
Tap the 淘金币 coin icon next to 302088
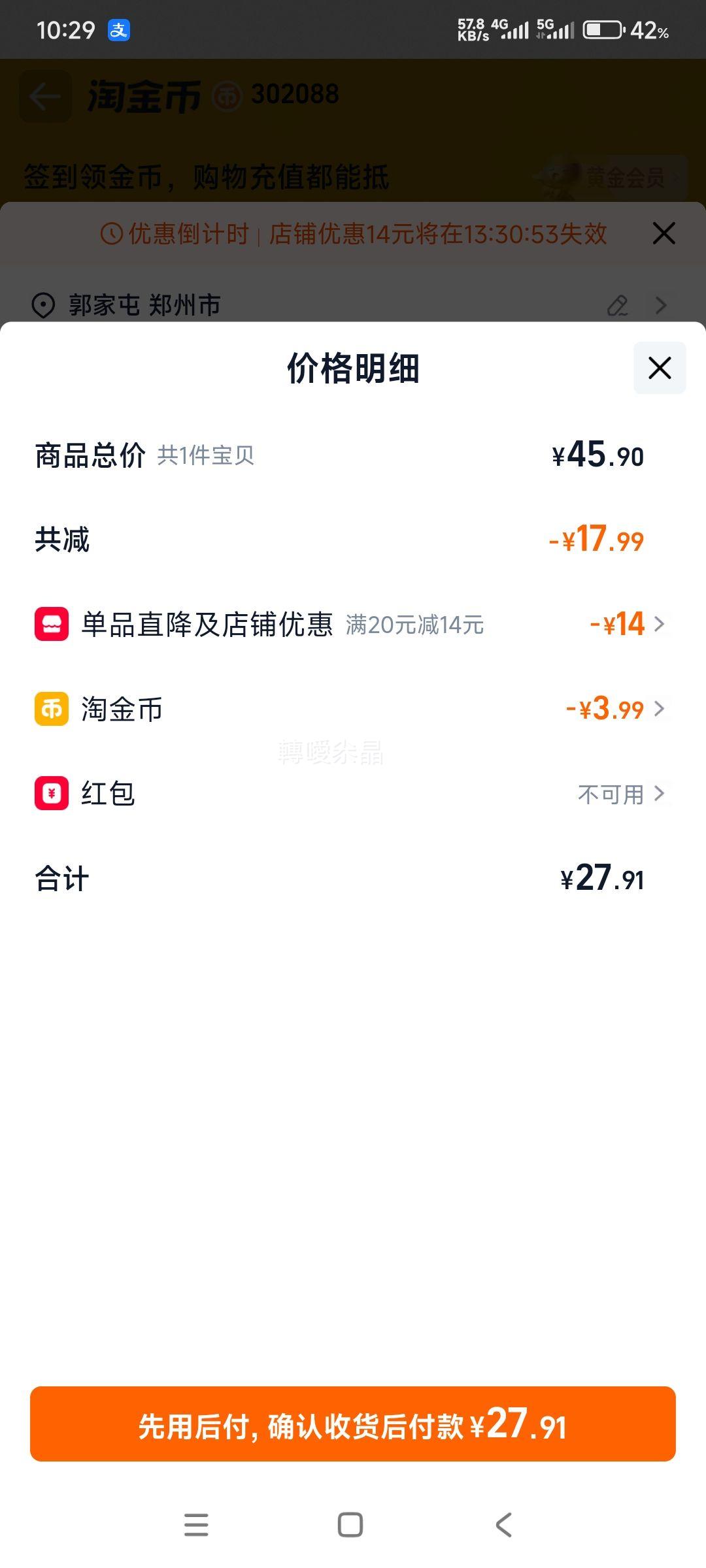227,95
